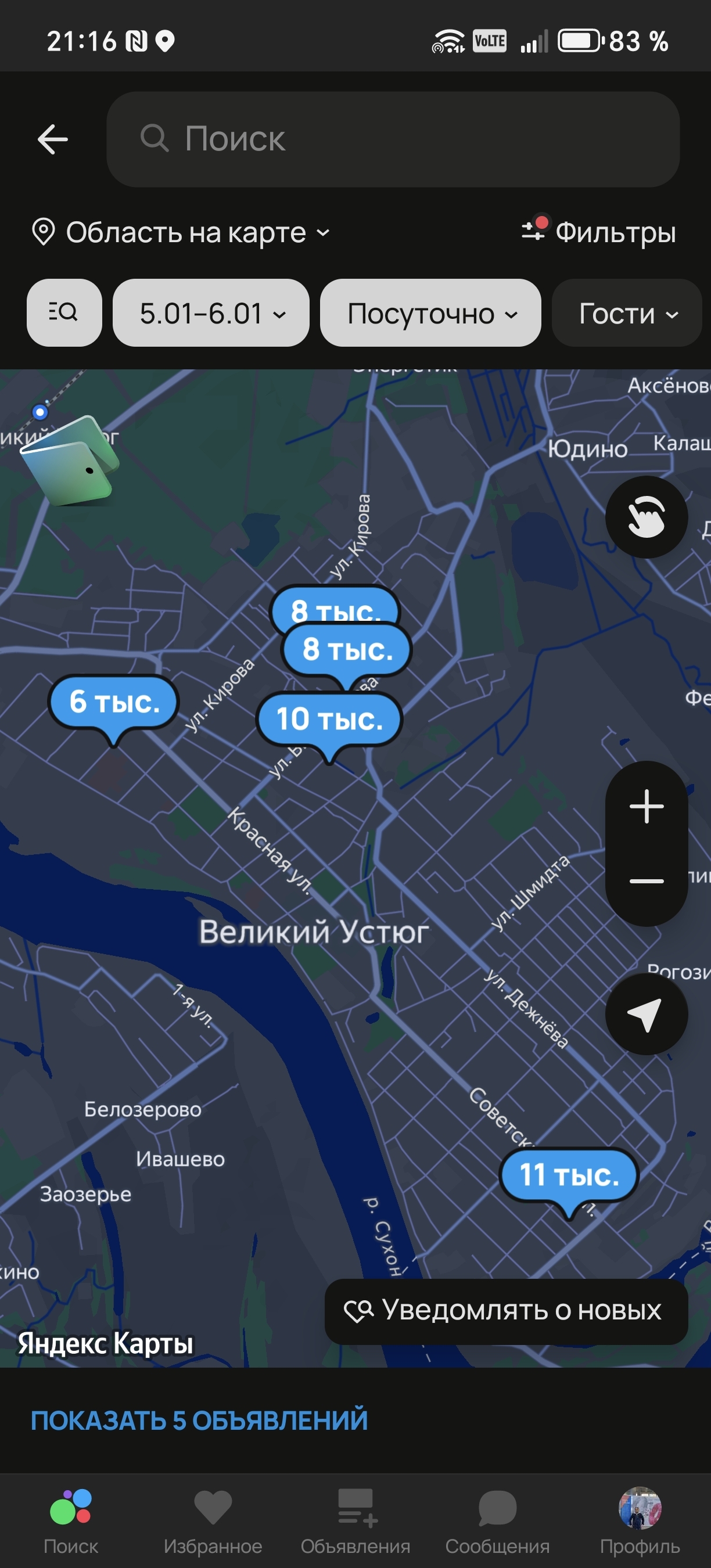Image resolution: width=711 pixels, height=1568 pixels.
Task: Activate the draw-area hand tool
Action: pyautogui.click(x=647, y=517)
